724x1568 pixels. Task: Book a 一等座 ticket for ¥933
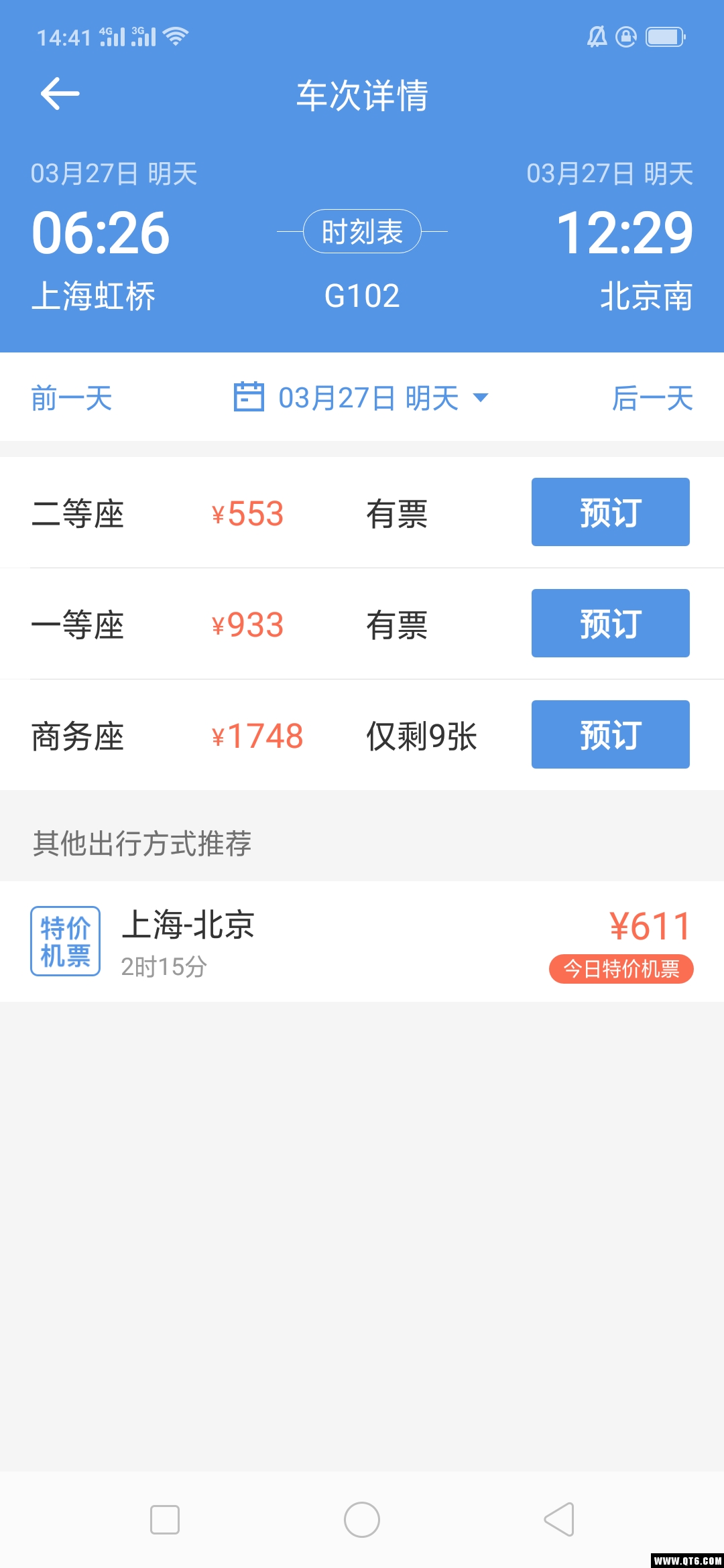[x=610, y=624]
